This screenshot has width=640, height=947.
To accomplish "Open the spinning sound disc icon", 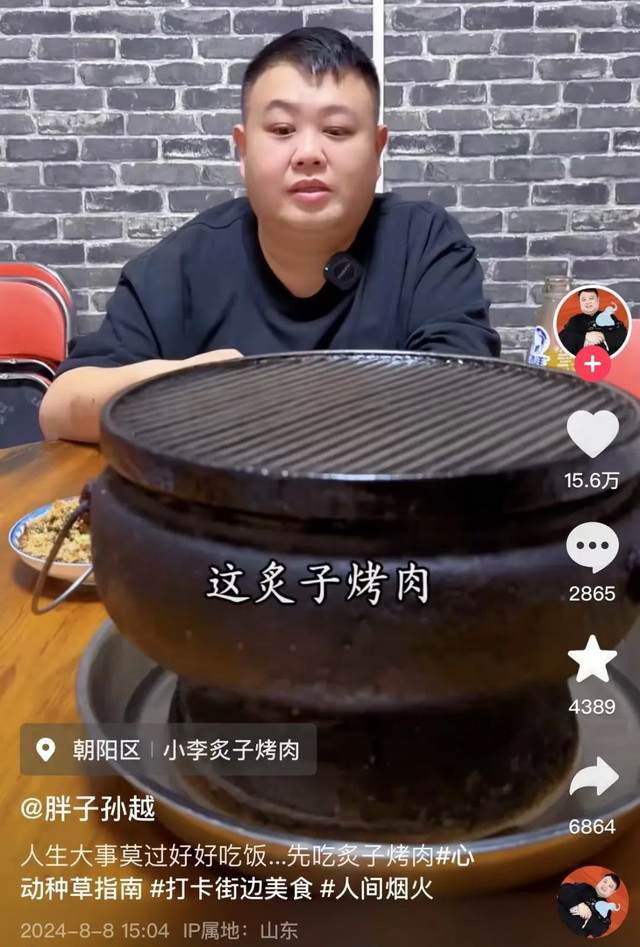I will [x=592, y=901].
